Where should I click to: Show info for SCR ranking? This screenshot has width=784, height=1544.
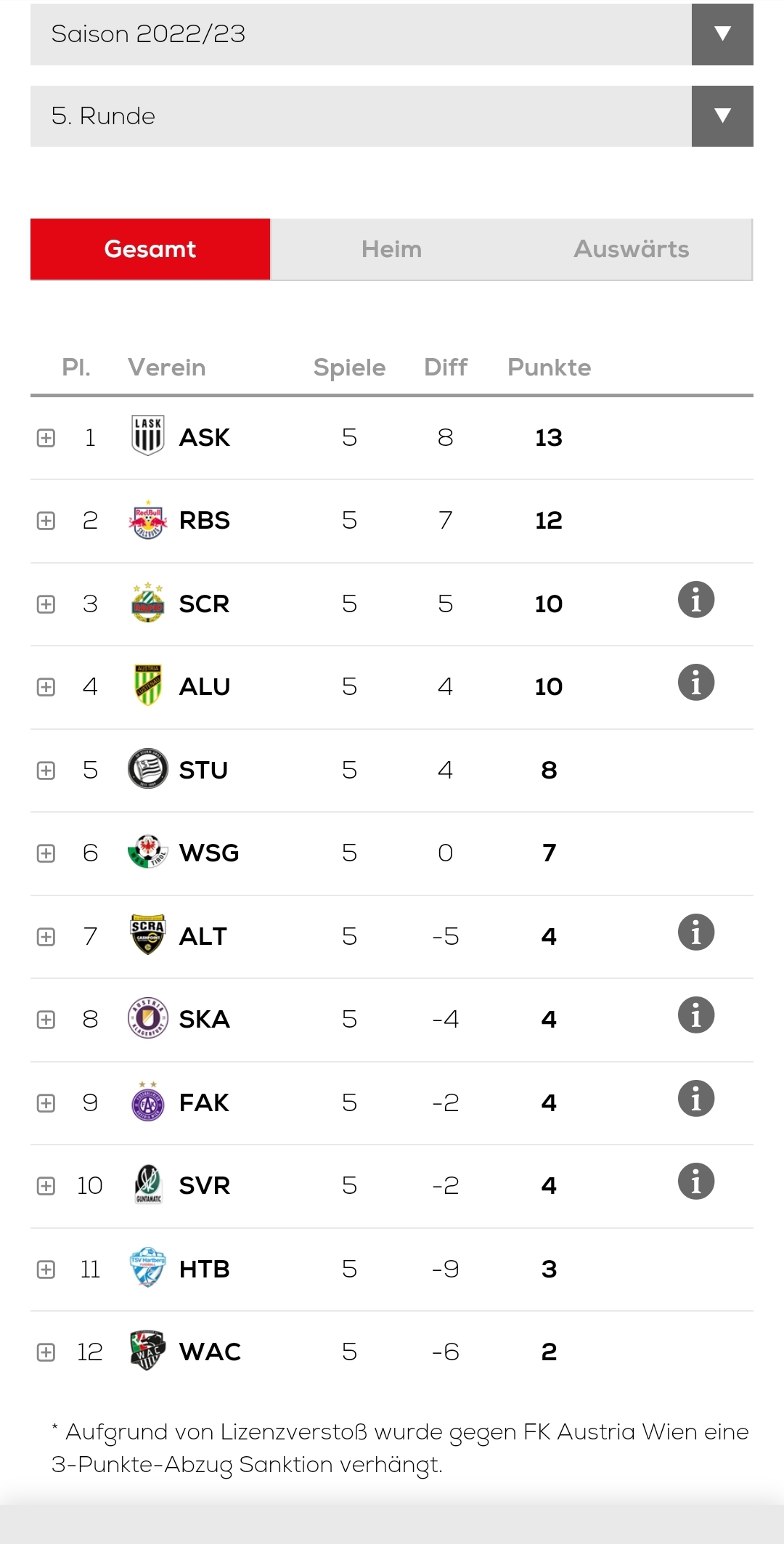[x=696, y=600]
